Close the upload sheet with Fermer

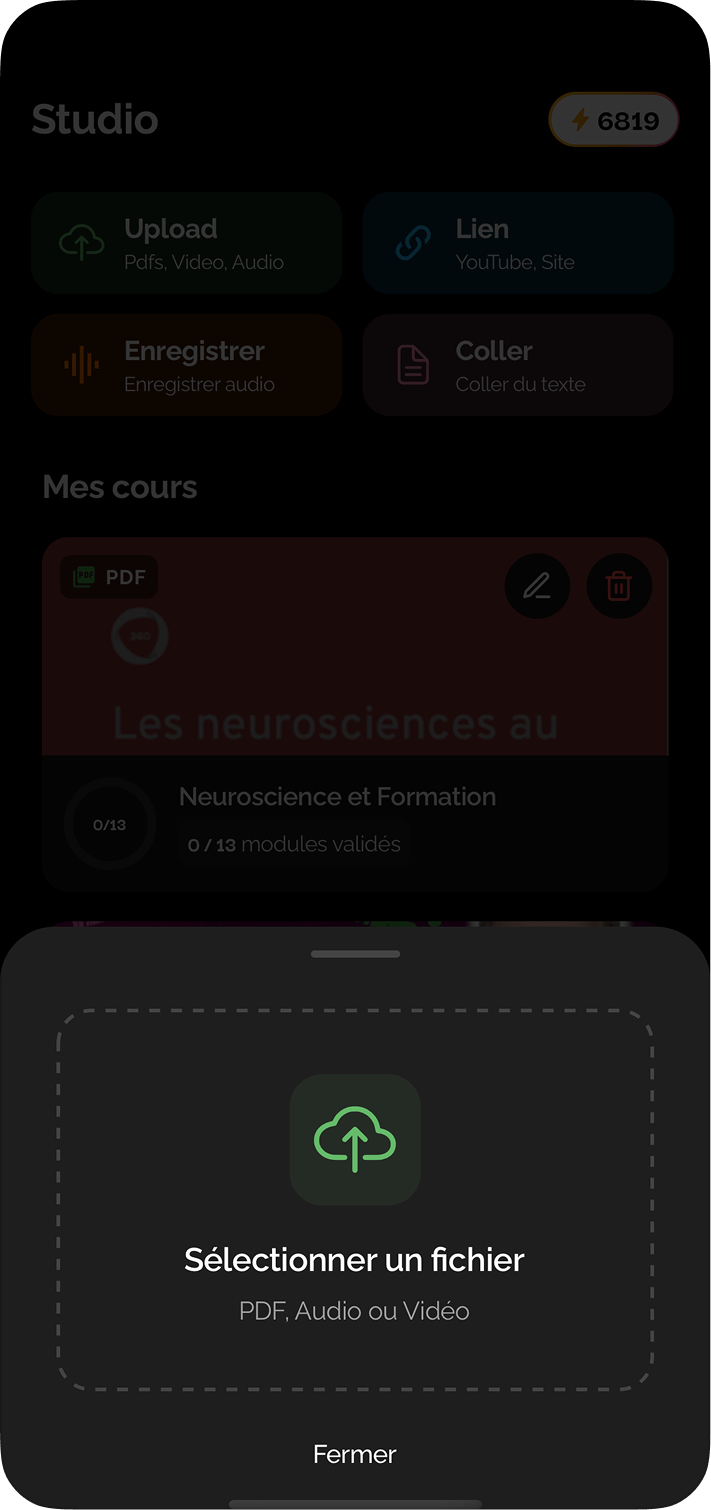coord(355,1454)
